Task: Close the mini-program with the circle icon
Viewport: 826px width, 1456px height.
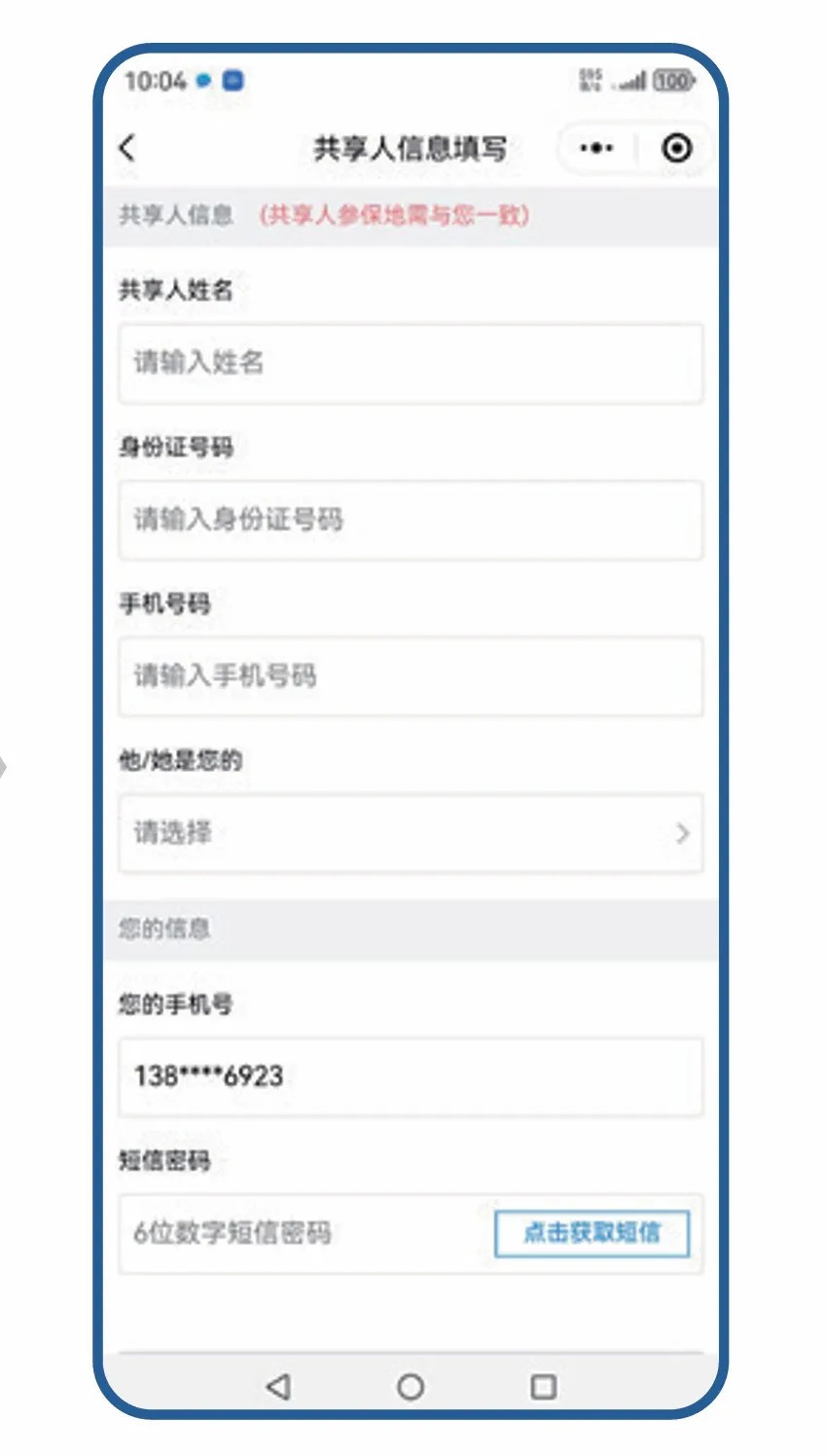Action: click(x=676, y=148)
